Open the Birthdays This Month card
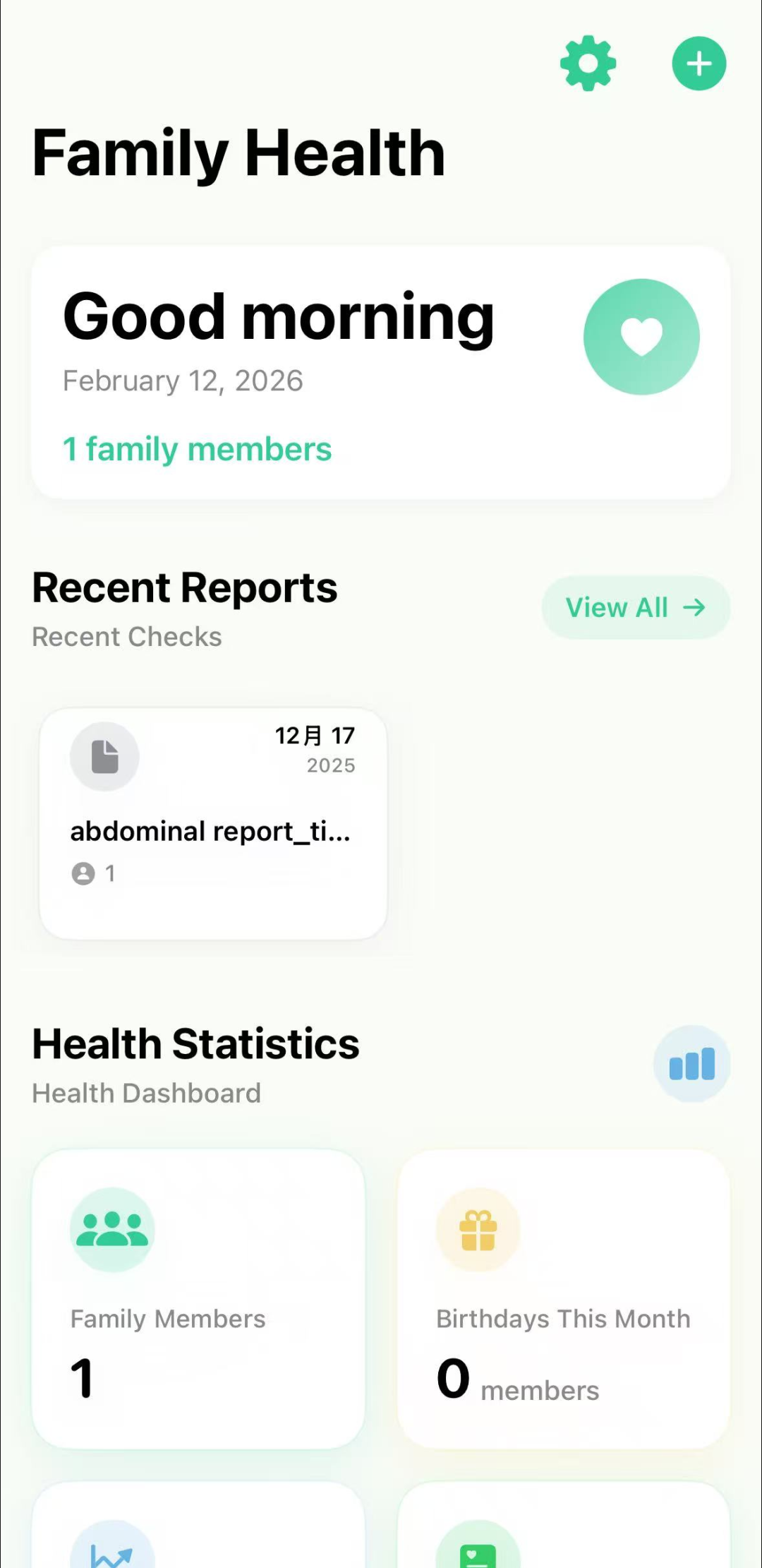Screen dimensions: 762x1568 click(x=563, y=1299)
